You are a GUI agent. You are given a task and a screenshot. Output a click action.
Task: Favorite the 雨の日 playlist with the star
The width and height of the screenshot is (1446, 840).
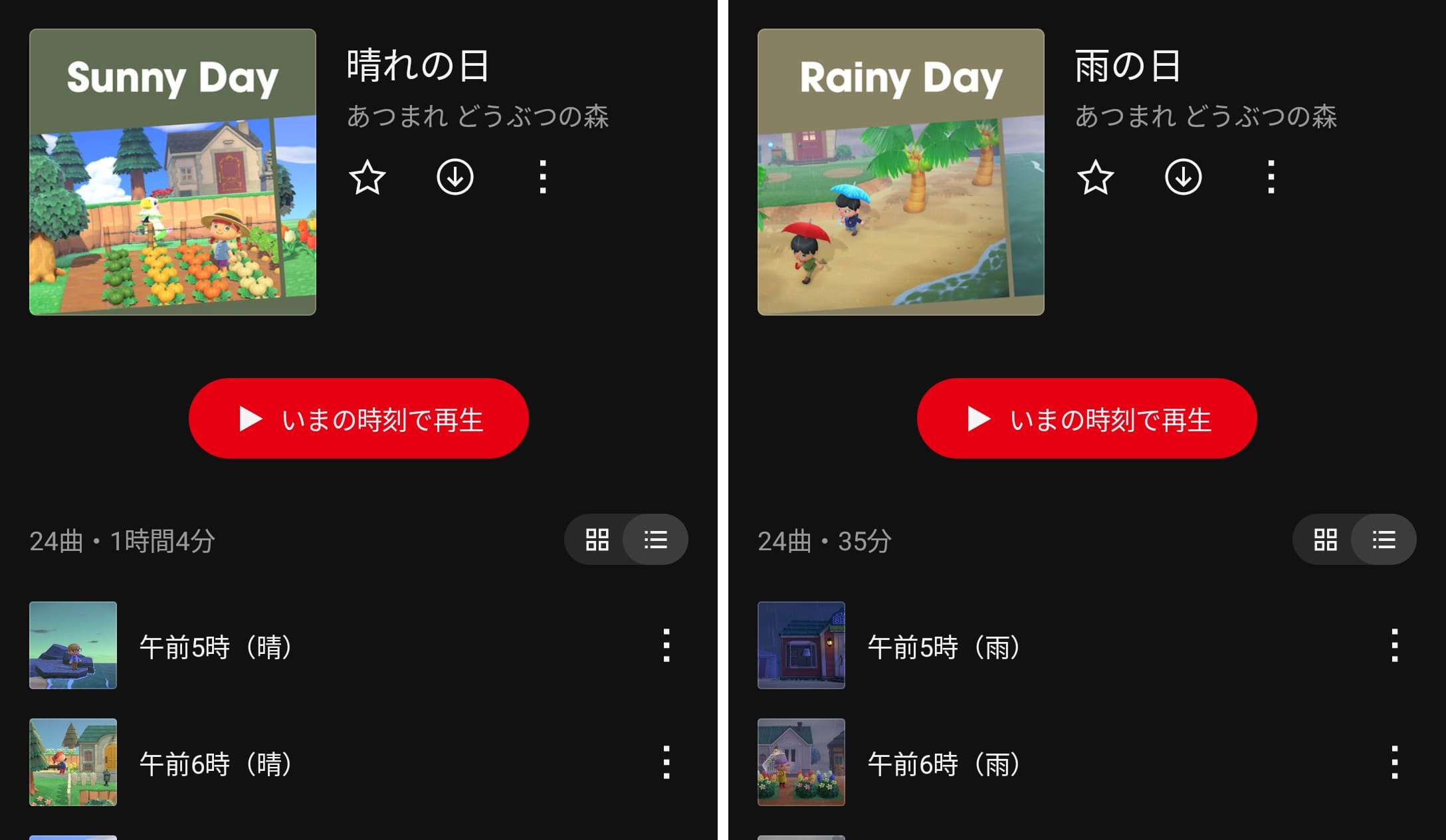1095,177
